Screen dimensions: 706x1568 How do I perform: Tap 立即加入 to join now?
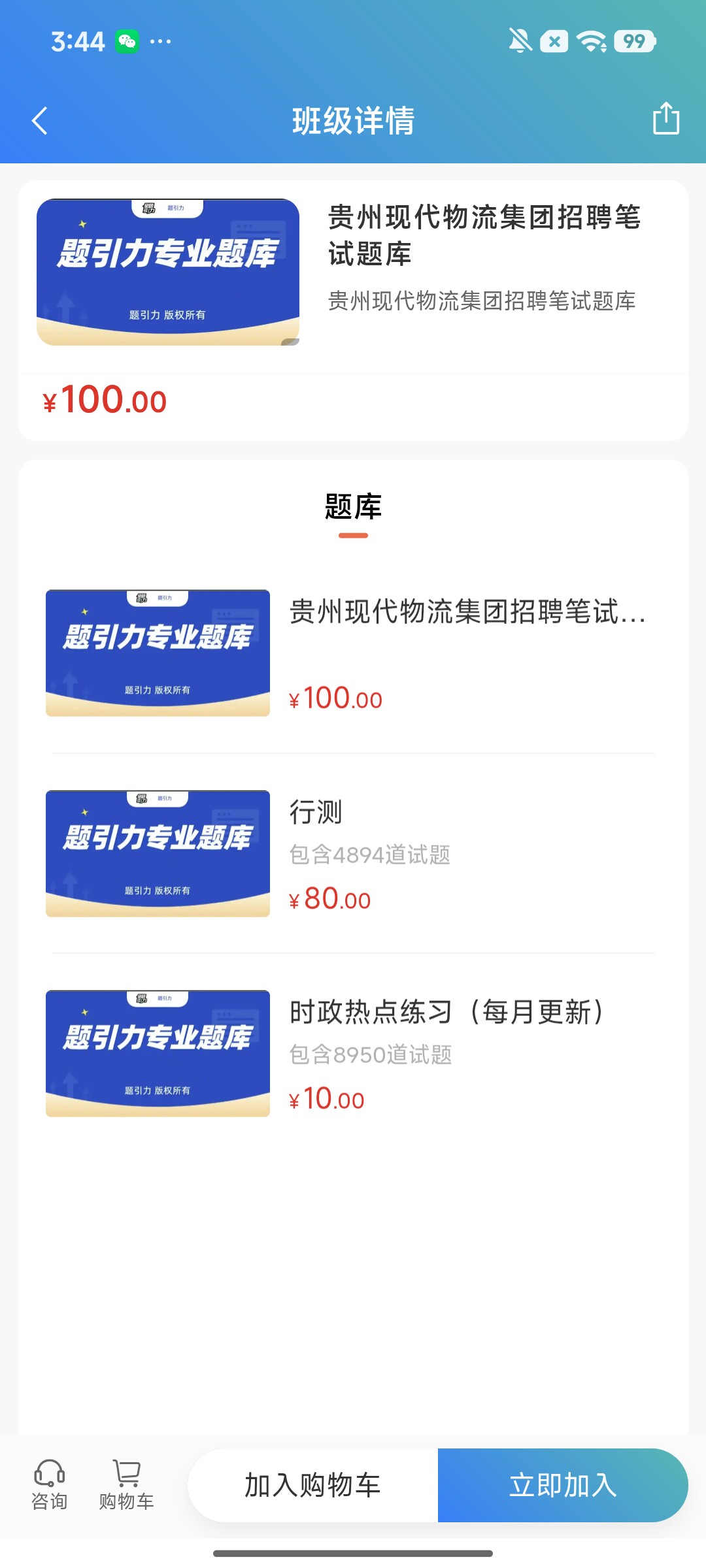tap(563, 1485)
